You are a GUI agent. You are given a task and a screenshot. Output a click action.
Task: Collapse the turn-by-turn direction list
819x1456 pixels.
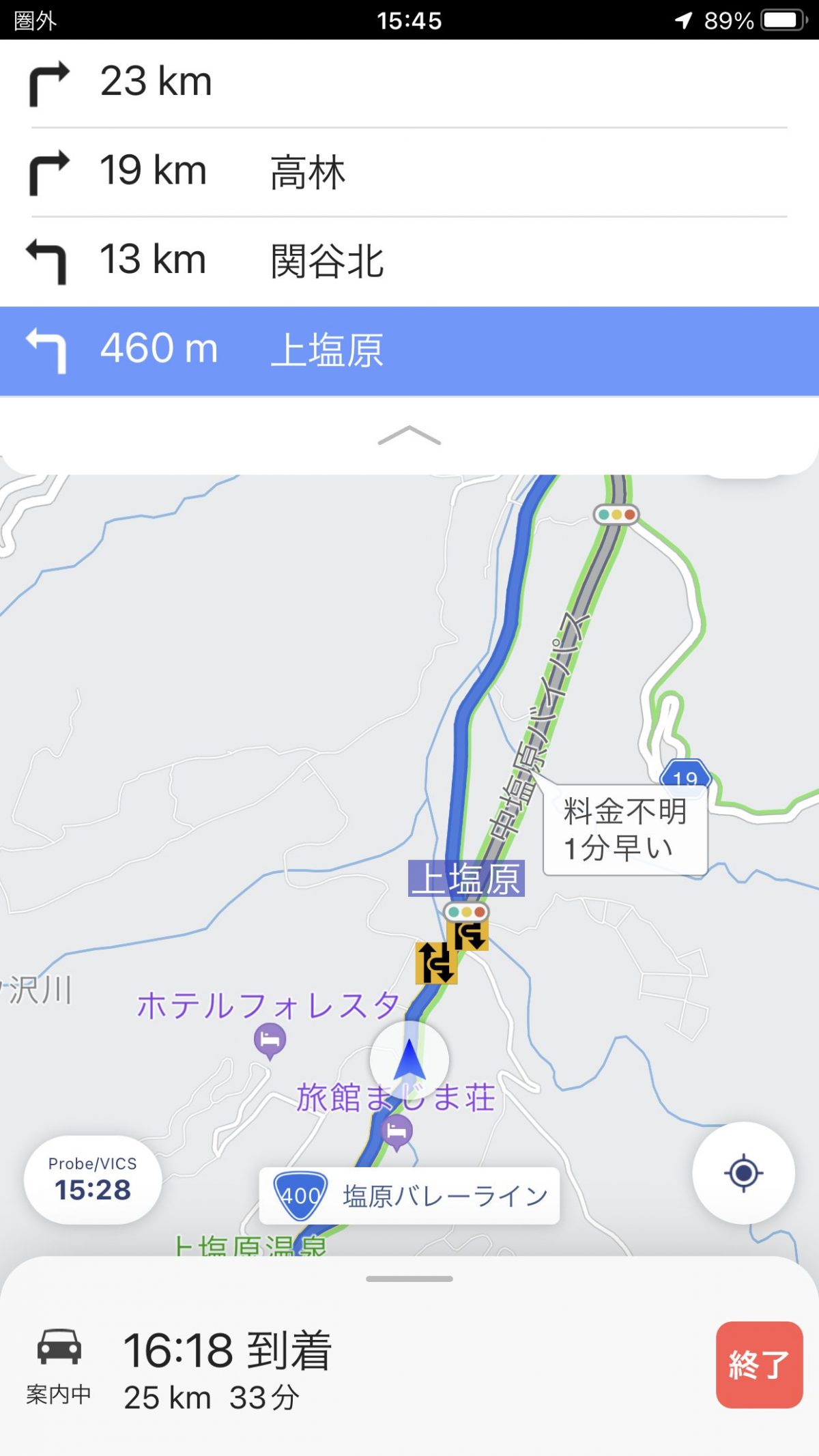[409, 436]
